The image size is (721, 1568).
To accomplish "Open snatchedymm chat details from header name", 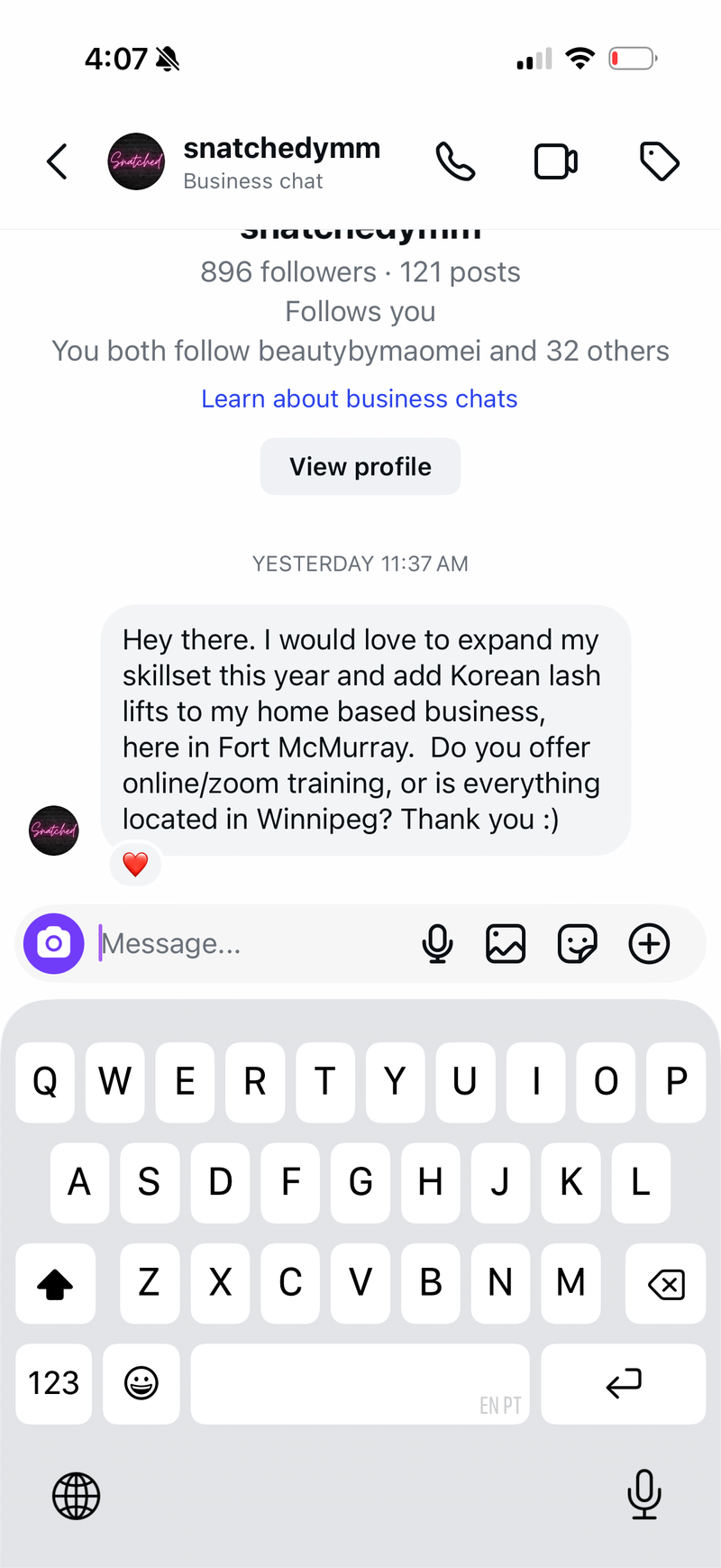I will 281,149.
